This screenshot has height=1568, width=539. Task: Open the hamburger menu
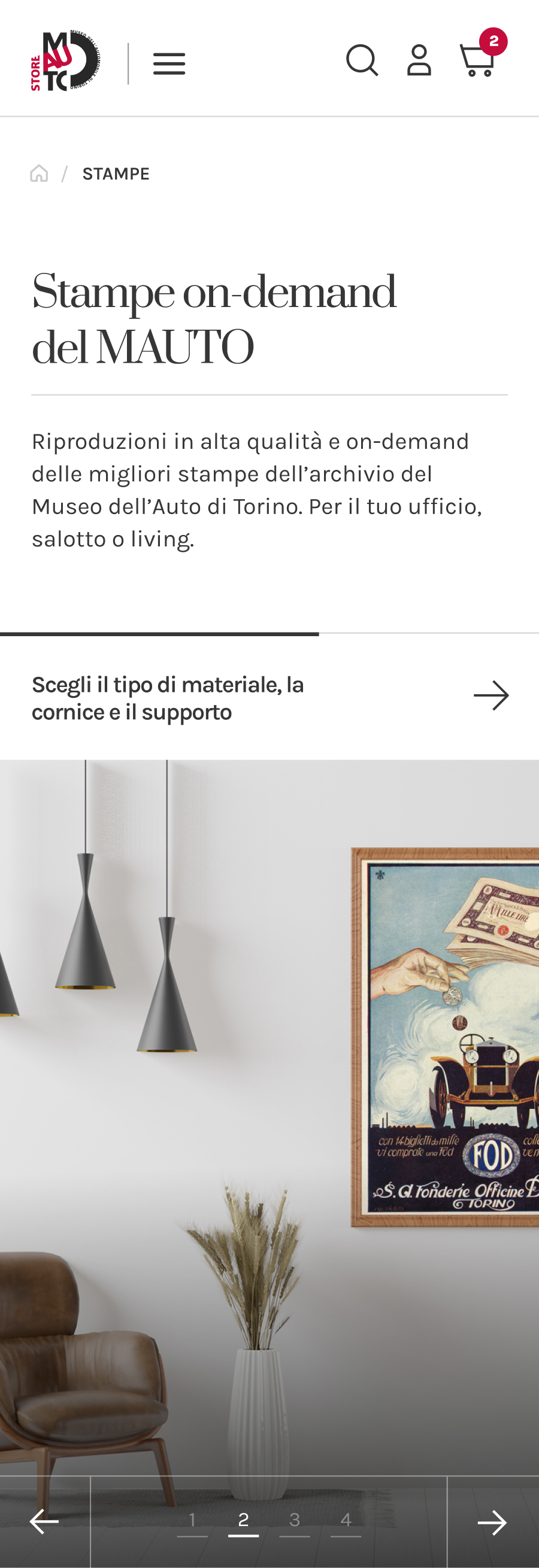click(169, 63)
